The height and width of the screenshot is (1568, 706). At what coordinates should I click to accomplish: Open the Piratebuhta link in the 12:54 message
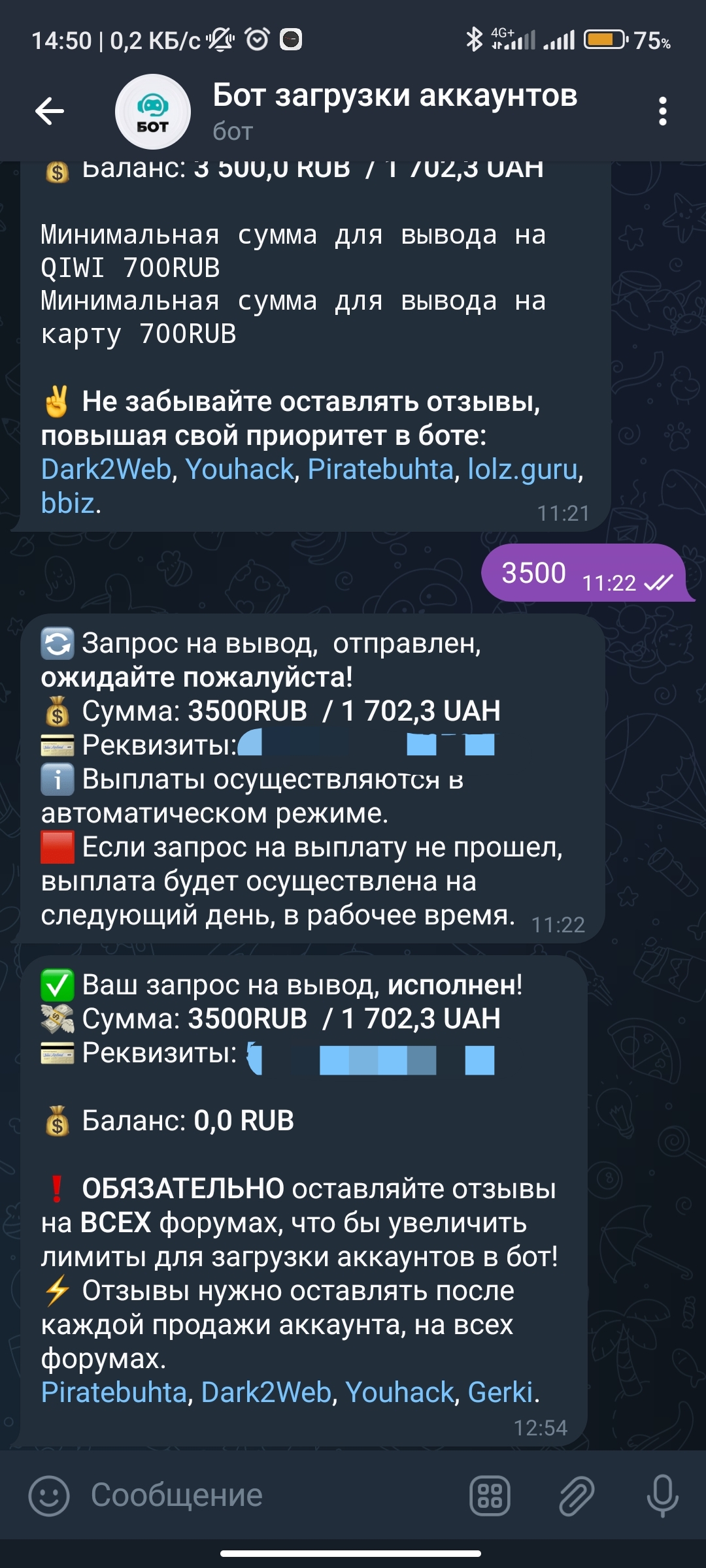114,1392
